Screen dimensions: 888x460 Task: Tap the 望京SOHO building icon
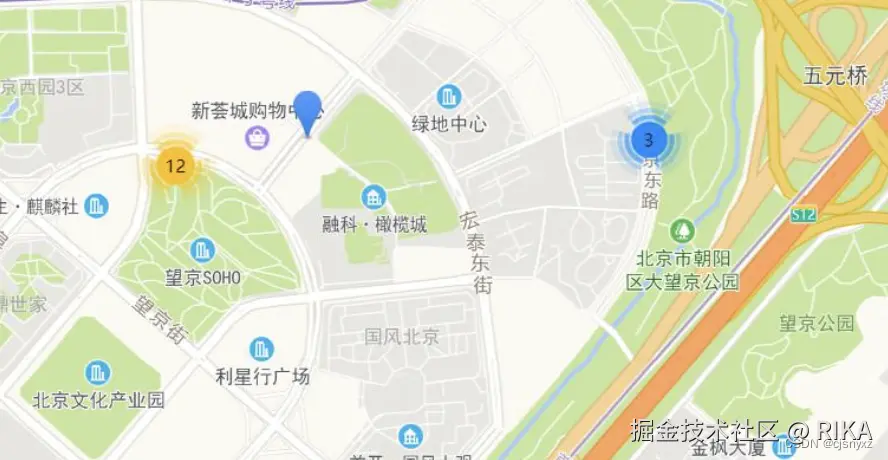point(203,250)
